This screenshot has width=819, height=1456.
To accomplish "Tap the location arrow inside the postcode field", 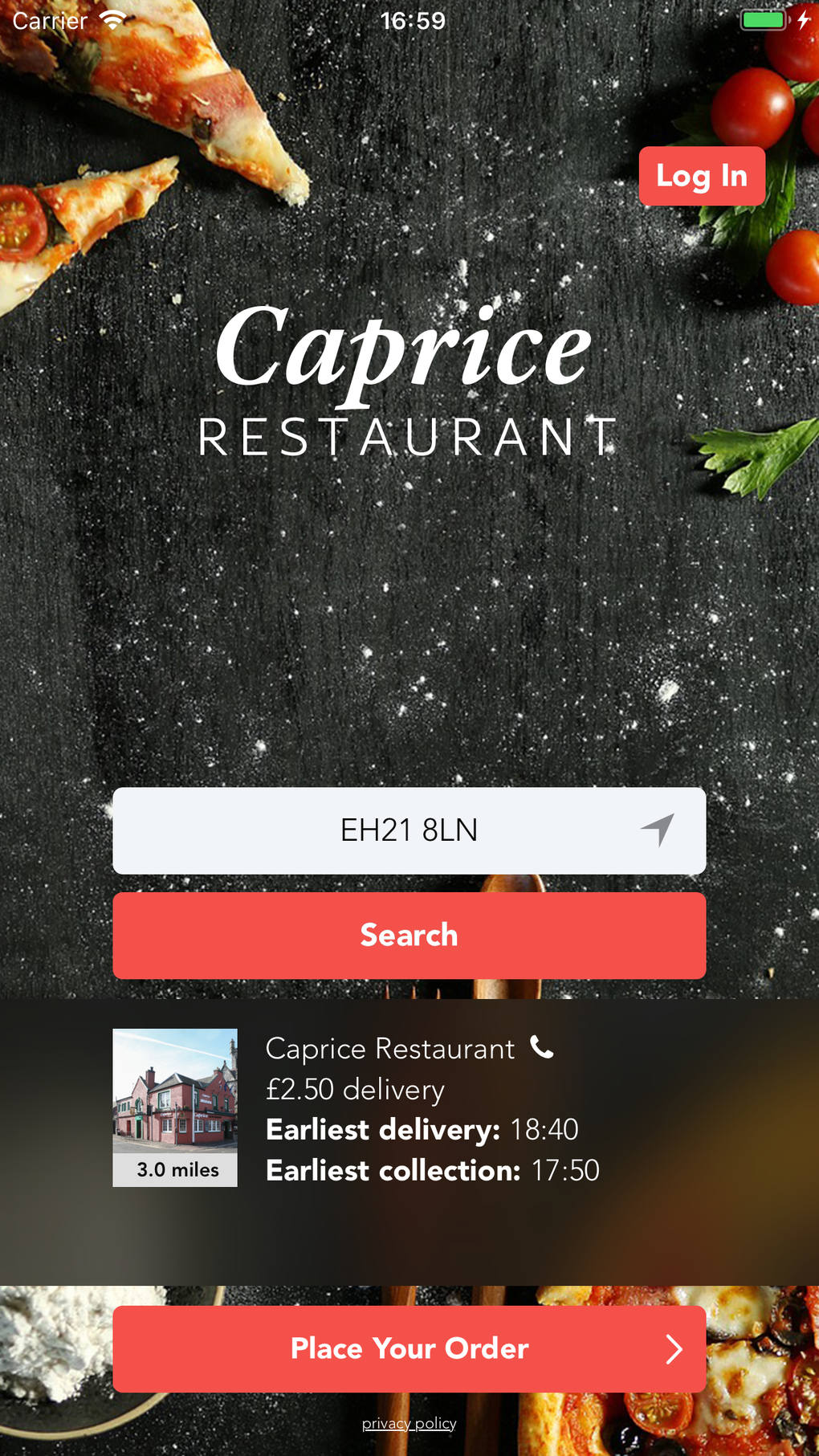I will (x=657, y=831).
